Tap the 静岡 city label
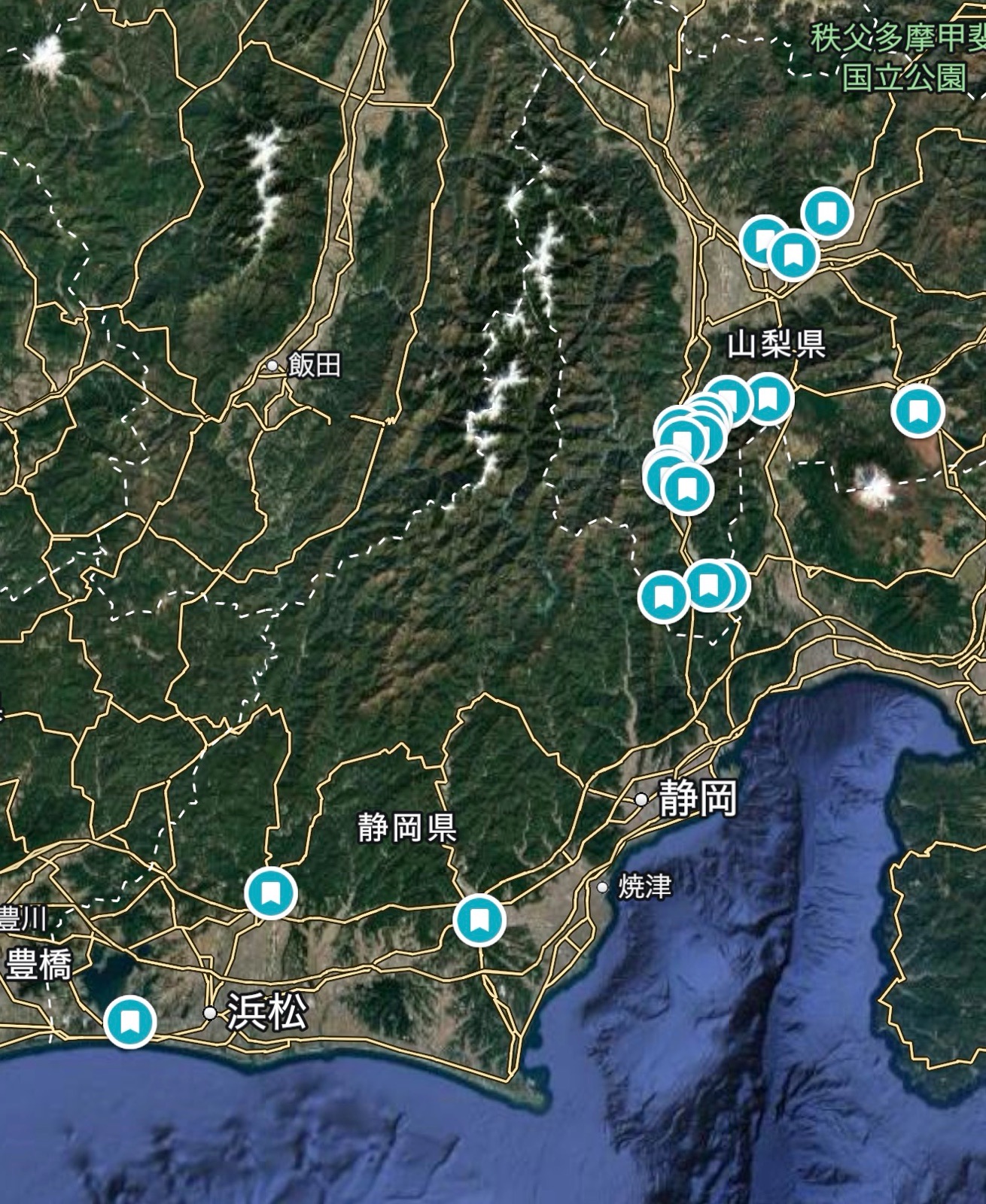The height and width of the screenshot is (1204, 986). coord(697,798)
